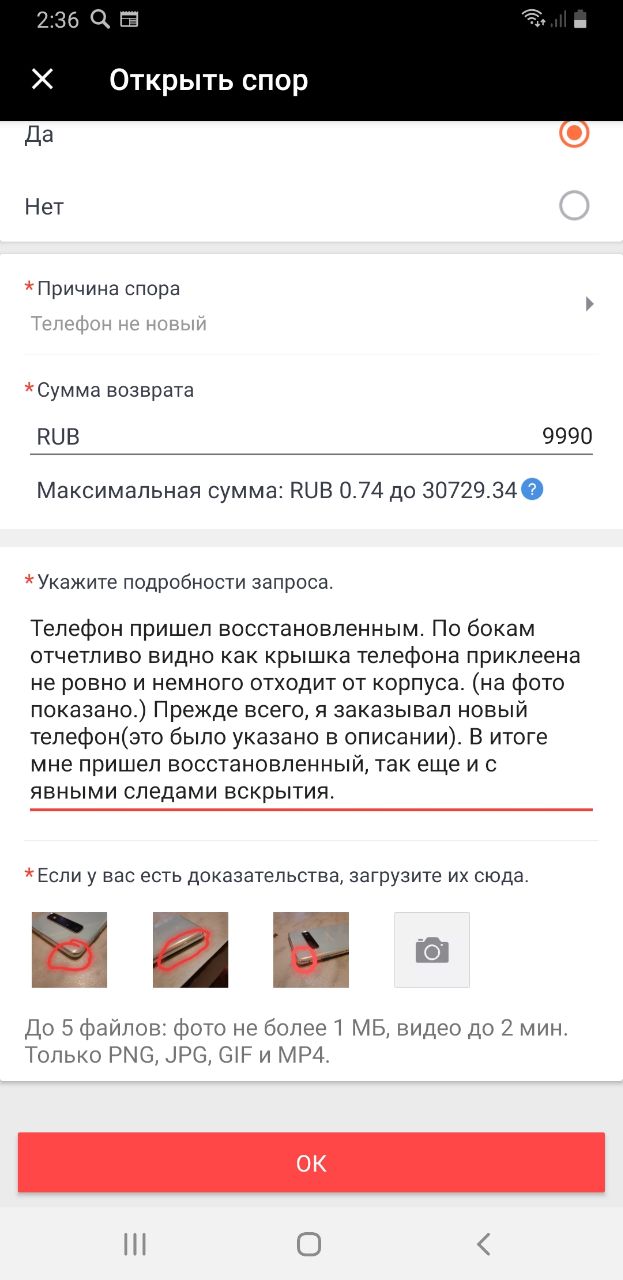Open the first uploaded evidence photo

69,950
